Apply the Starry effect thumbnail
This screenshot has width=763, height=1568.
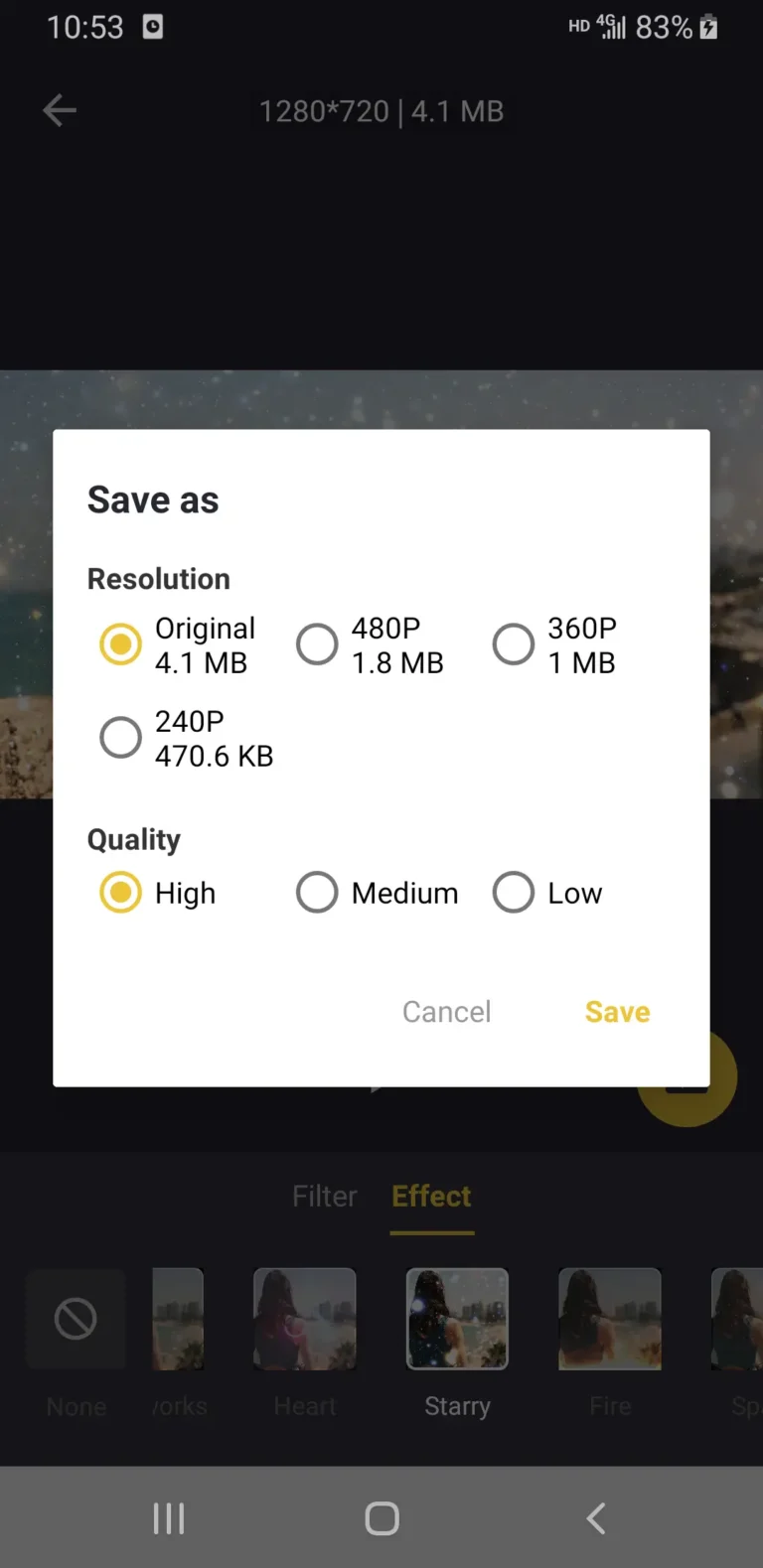[x=457, y=1319]
